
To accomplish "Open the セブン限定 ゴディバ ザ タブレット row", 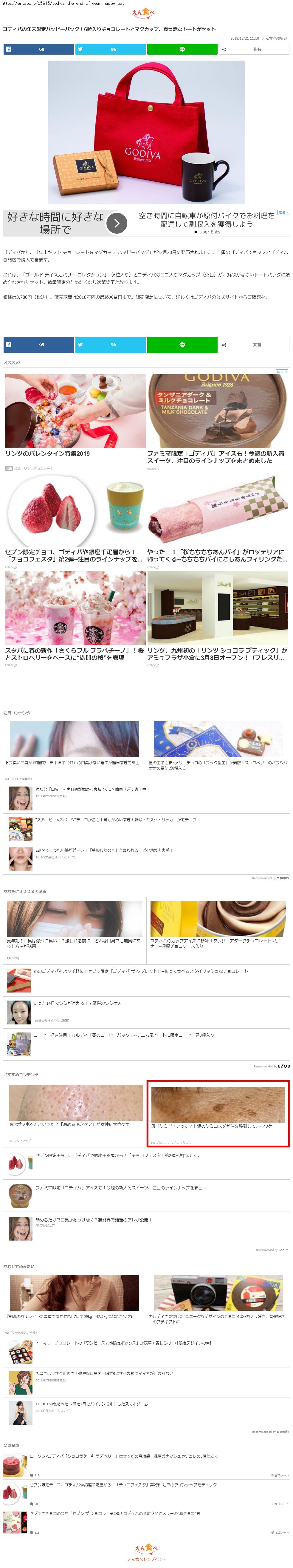I will click(140, 971).
